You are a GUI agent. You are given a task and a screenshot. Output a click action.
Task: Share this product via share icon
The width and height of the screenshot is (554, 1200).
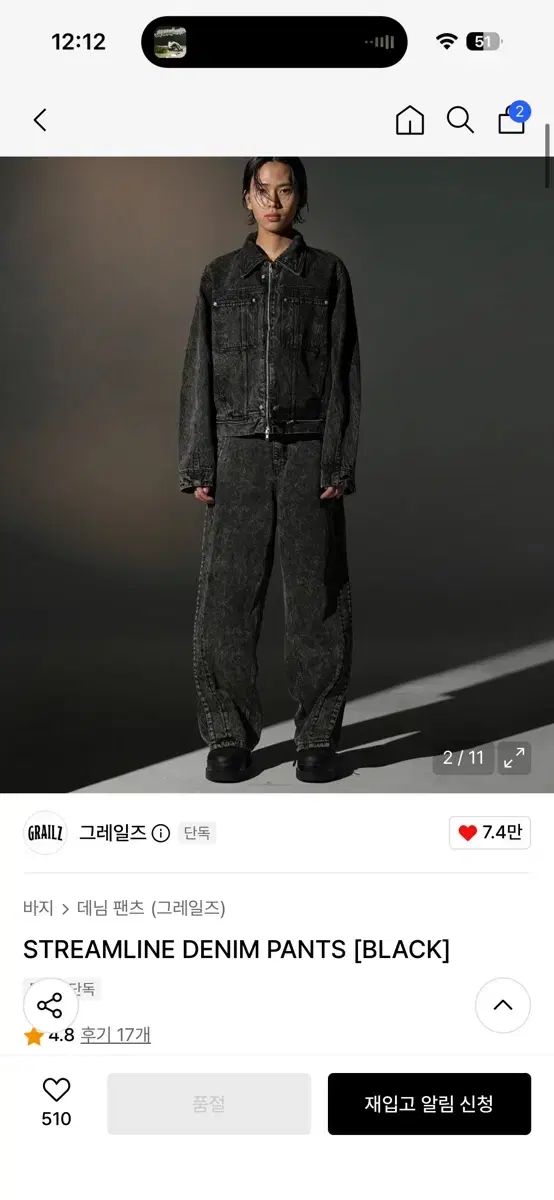click(50, 1005)
